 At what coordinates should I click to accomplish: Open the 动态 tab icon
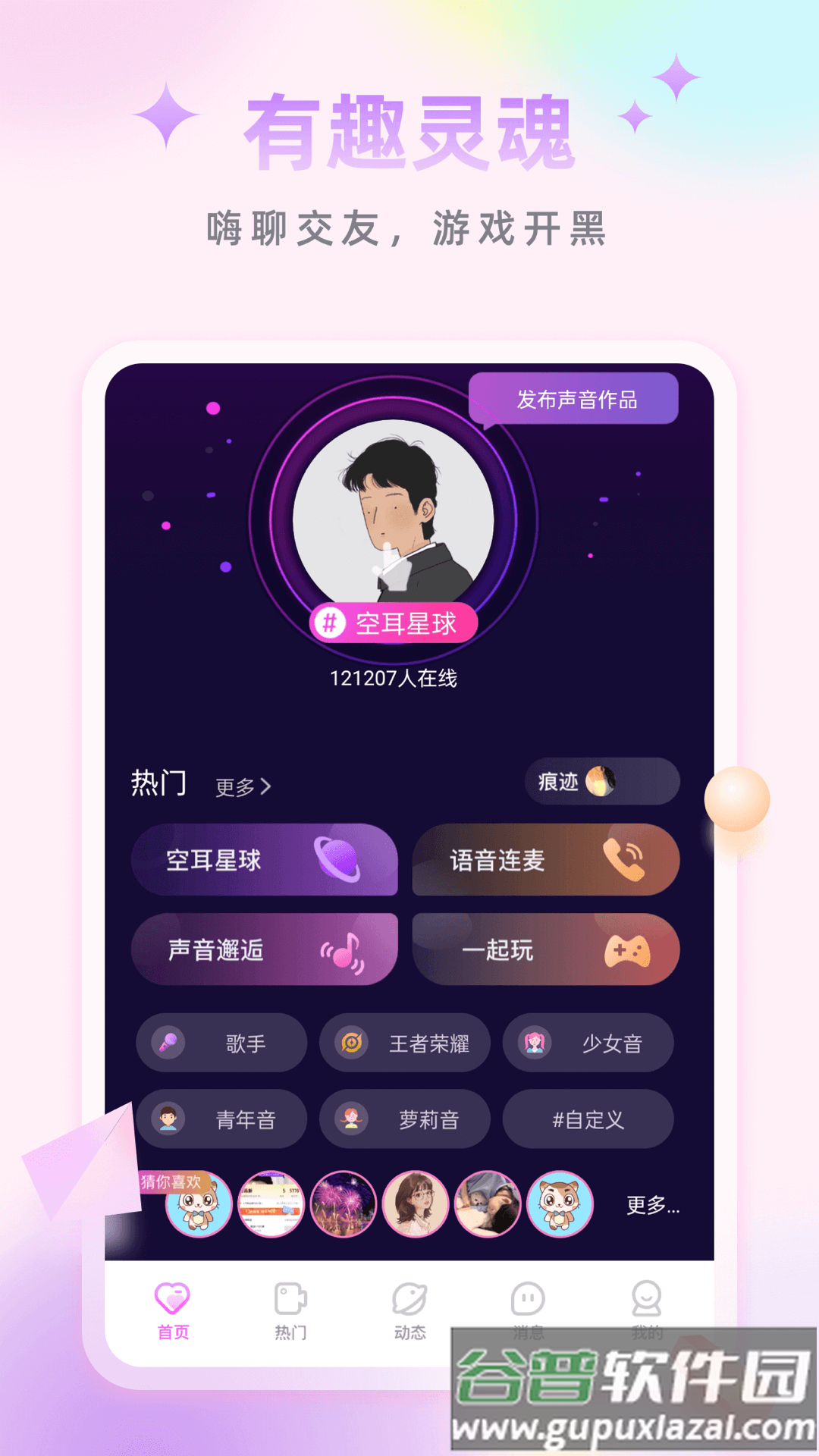[x=410, y=1298]
